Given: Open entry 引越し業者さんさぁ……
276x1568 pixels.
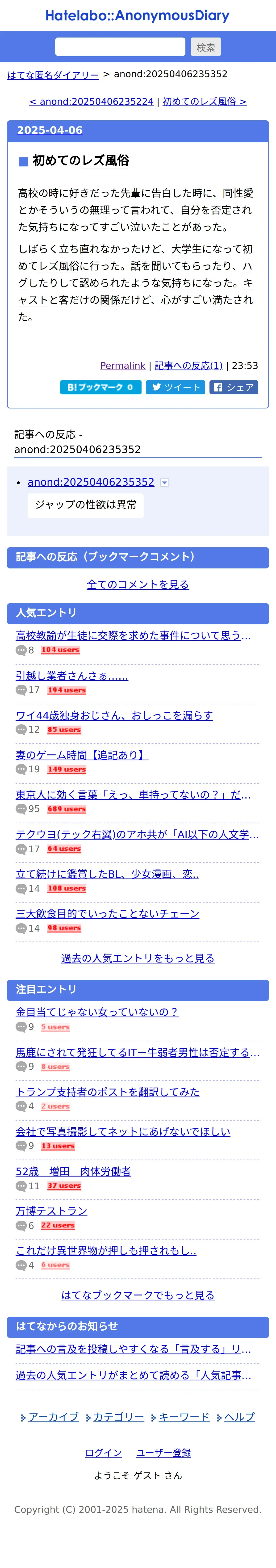Looking at the screenshot, I should (x=72, y=675).
